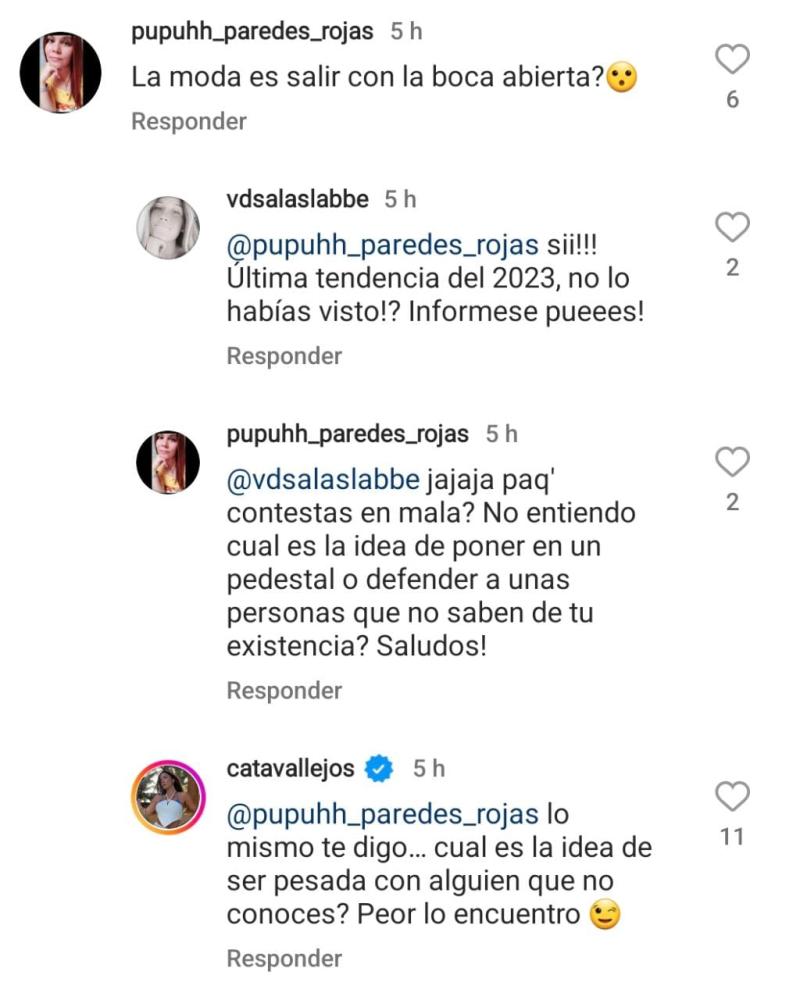Tap the surprised emoji in the top comment
The image size is (800, 1000).
click(623, 75)
